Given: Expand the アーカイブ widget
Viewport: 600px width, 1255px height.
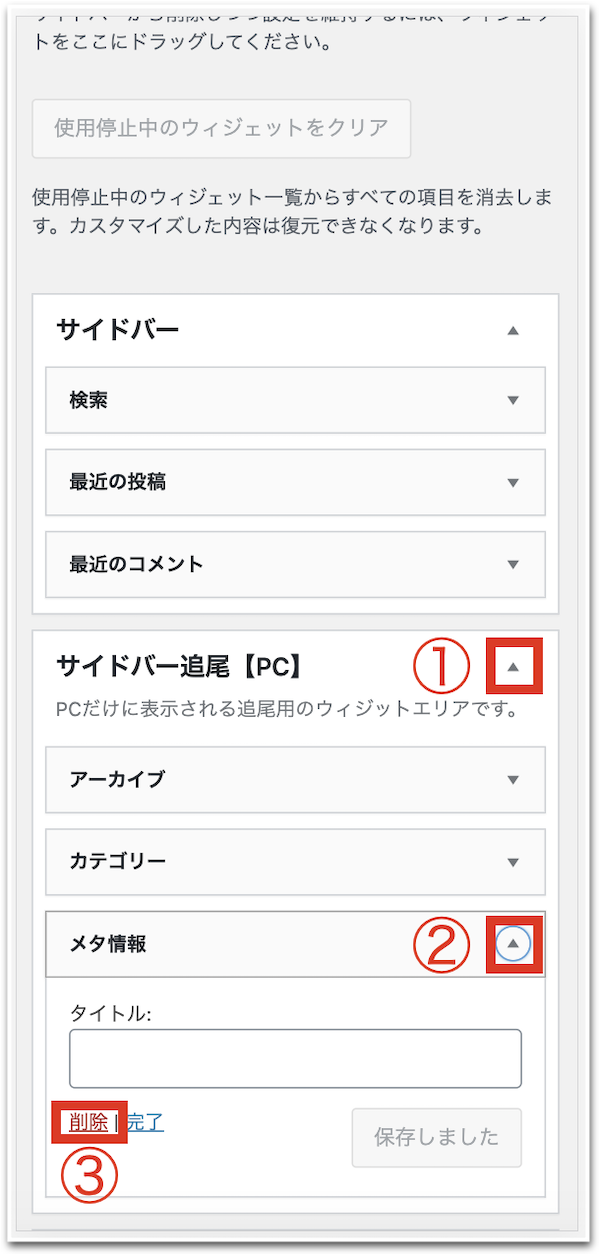Looking at the screenshot, I should click(x=513, y=780).
